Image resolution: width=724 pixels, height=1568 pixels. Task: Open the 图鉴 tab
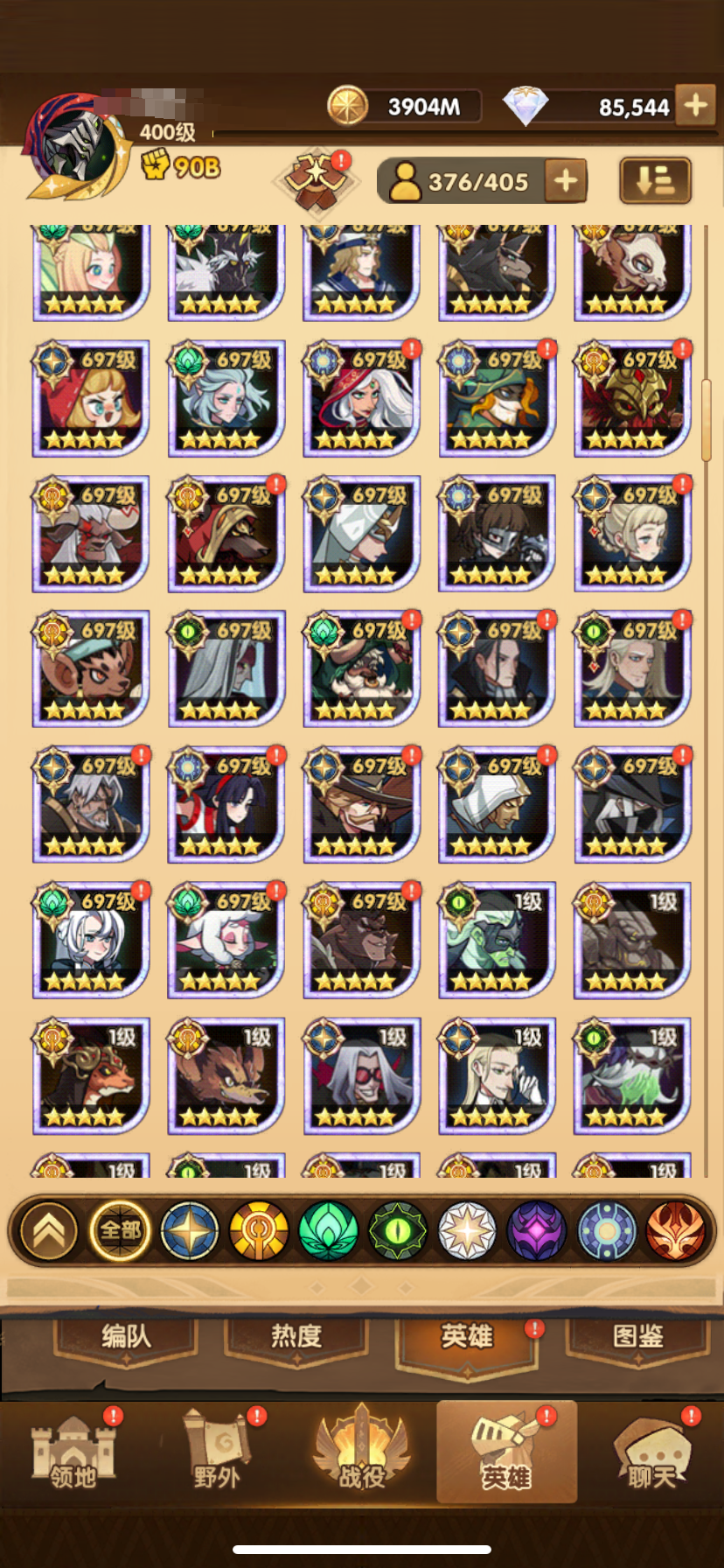[x=637, y=1336]
